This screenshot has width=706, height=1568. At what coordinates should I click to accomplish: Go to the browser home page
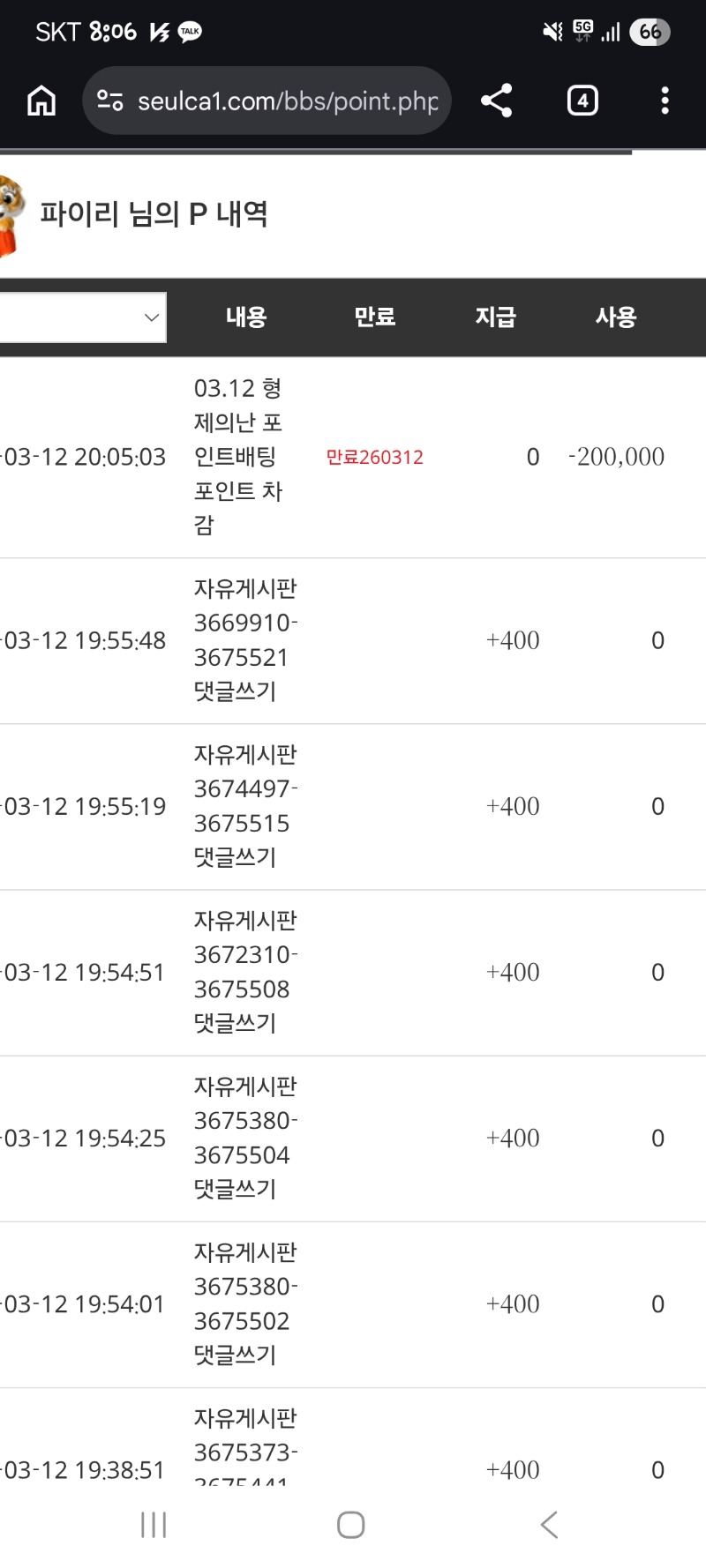pyautogui.click(x=41, y=101)
